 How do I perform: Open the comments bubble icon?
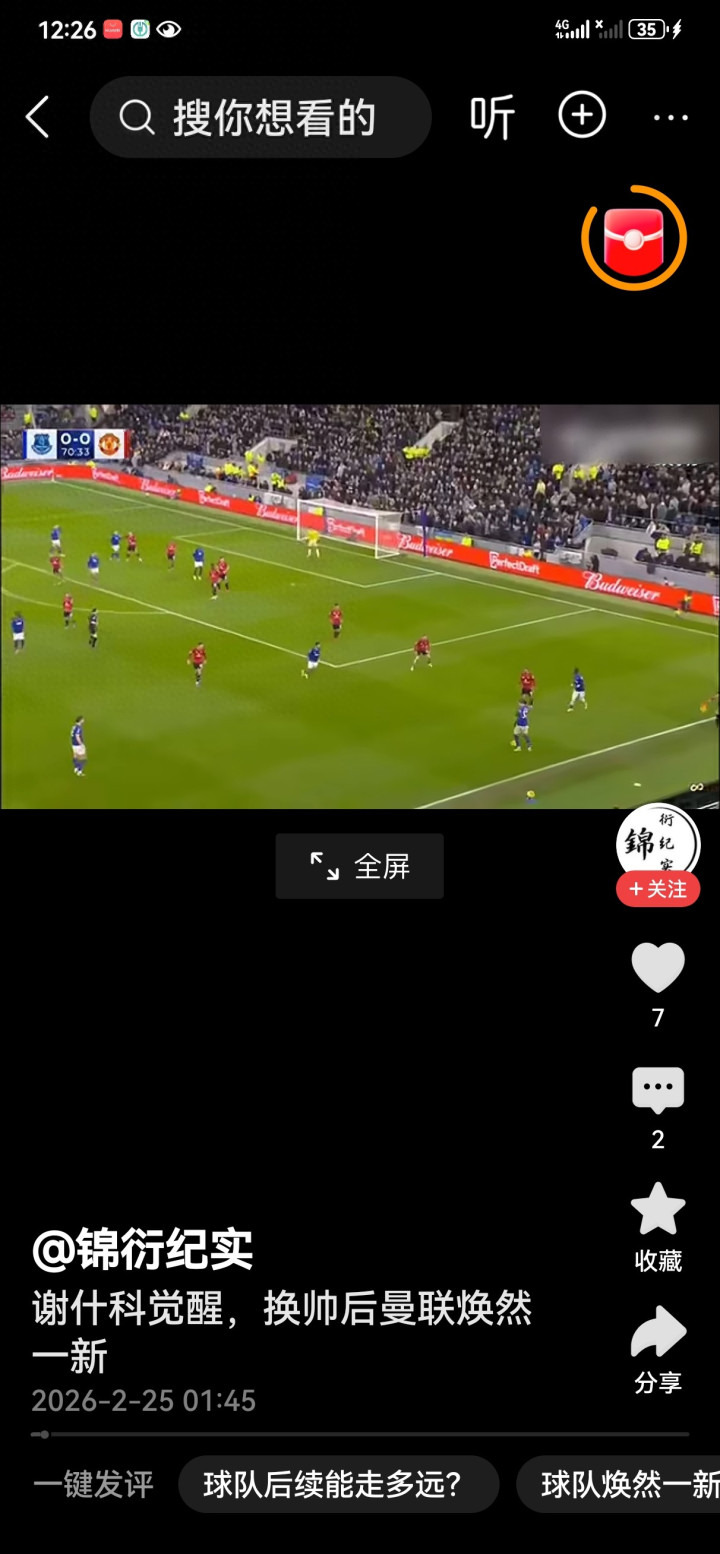[657, 1090]
